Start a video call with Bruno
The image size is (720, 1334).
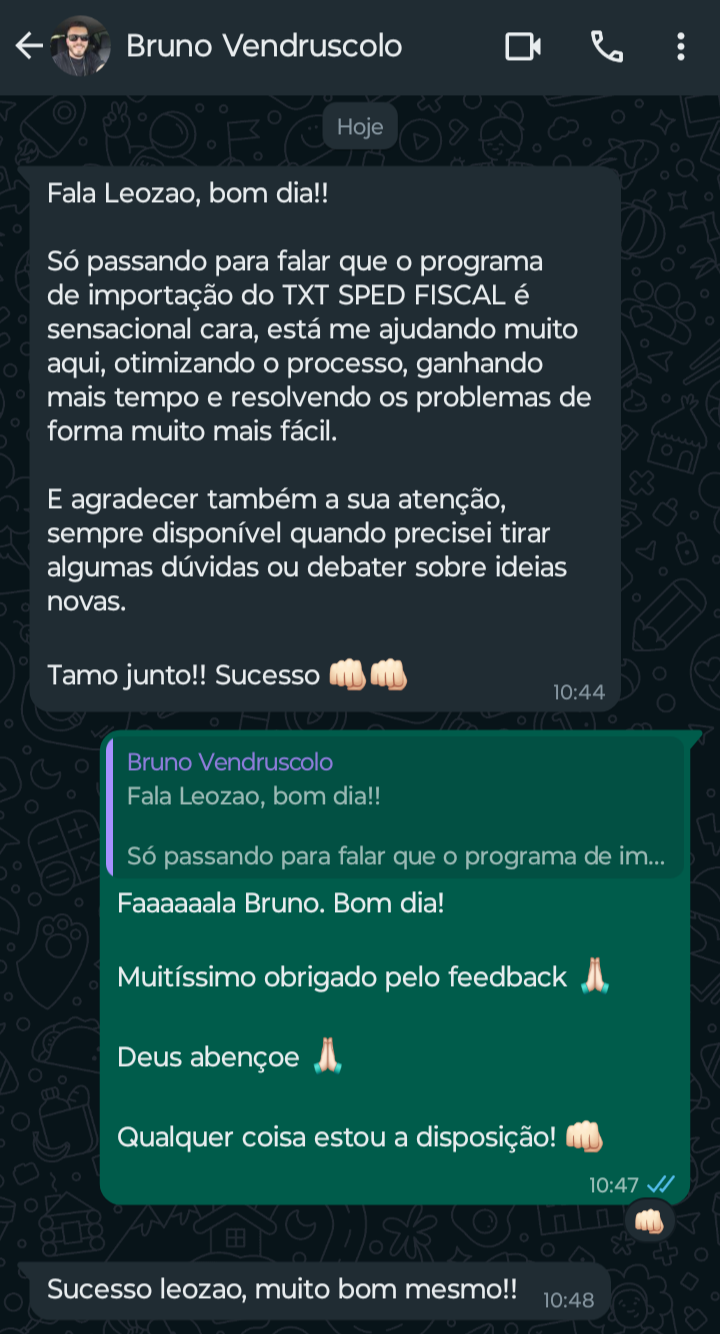click(523, 47)
